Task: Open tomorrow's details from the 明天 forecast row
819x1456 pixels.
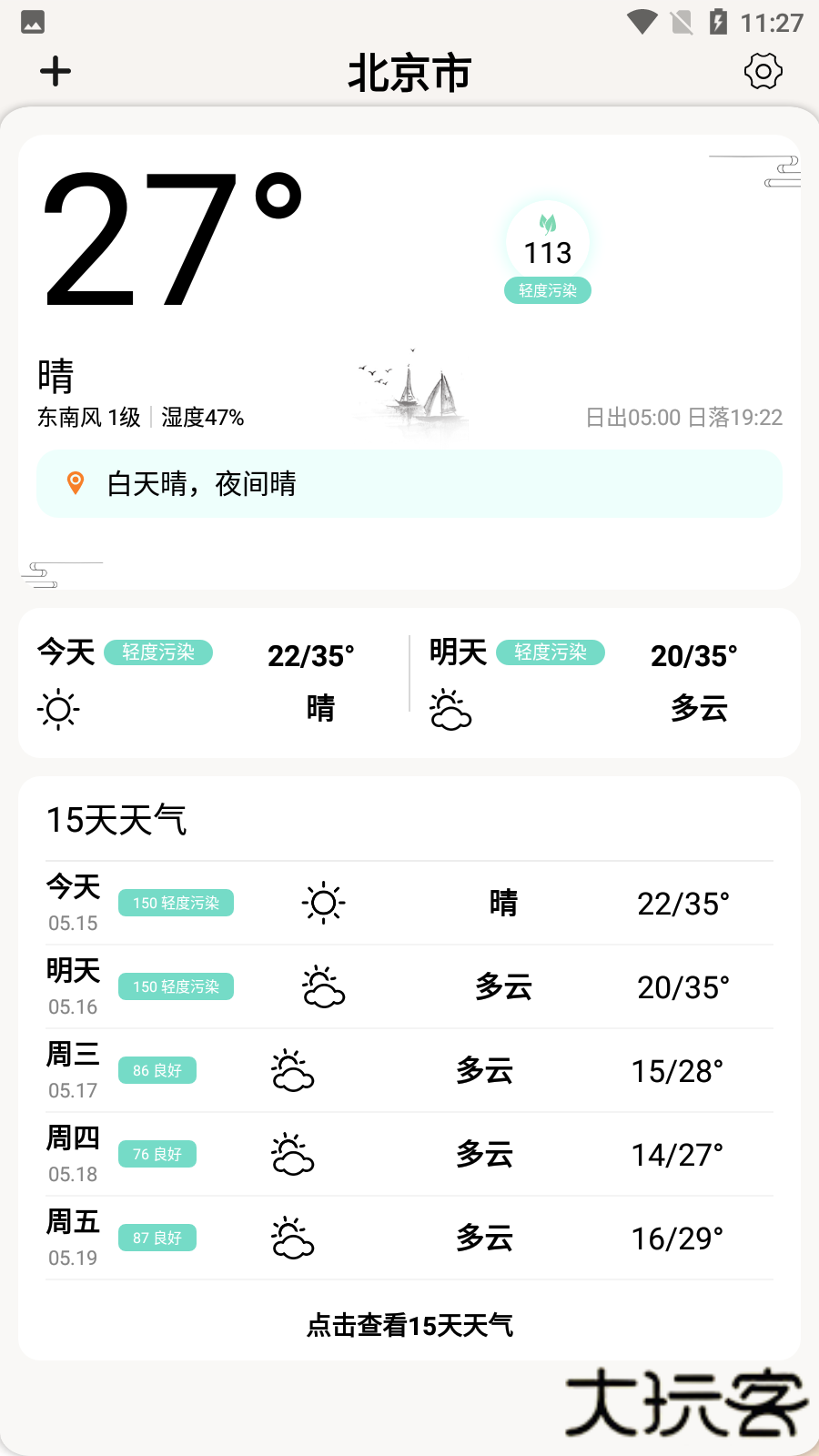Action: 409,986
